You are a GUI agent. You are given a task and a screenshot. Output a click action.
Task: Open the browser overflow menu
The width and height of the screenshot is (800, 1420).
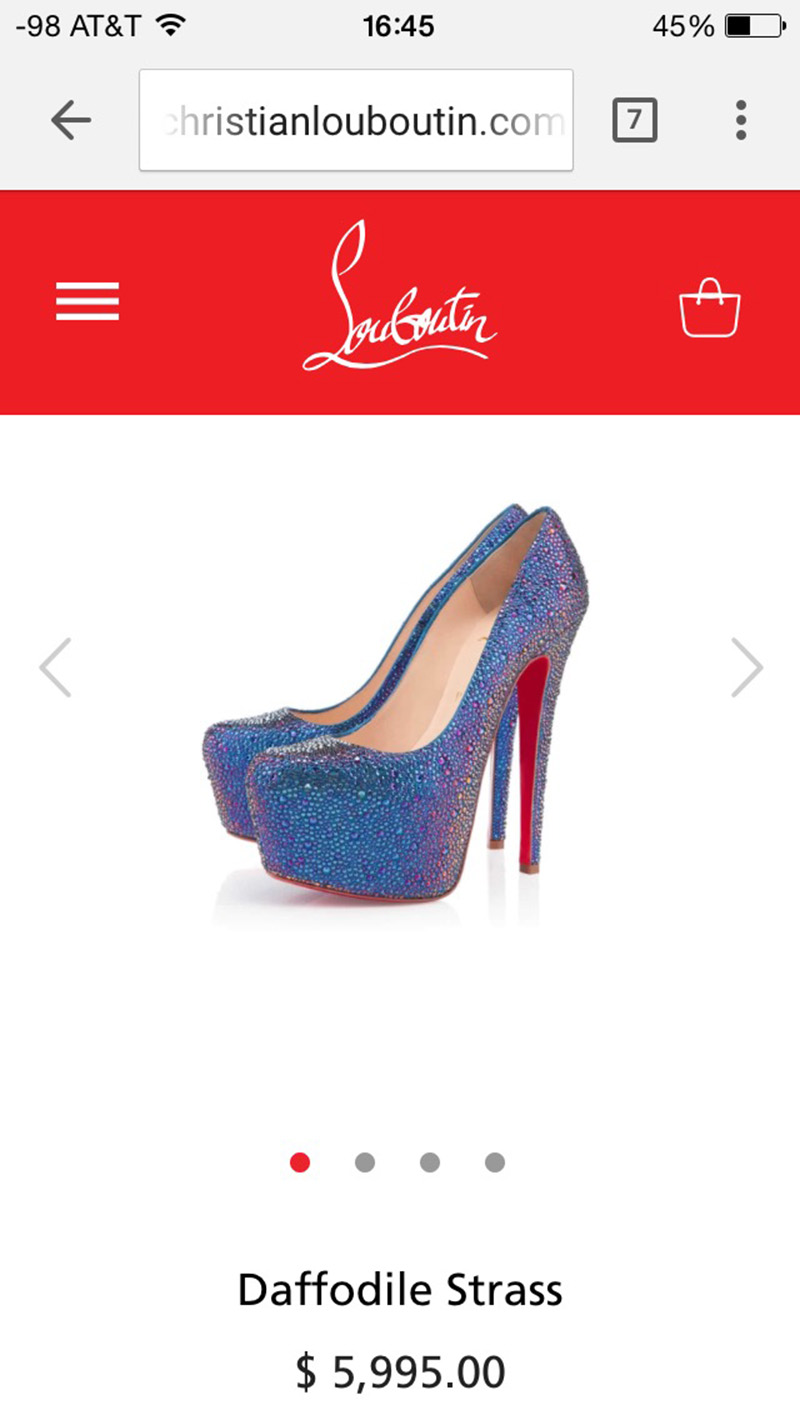(740, 121)
